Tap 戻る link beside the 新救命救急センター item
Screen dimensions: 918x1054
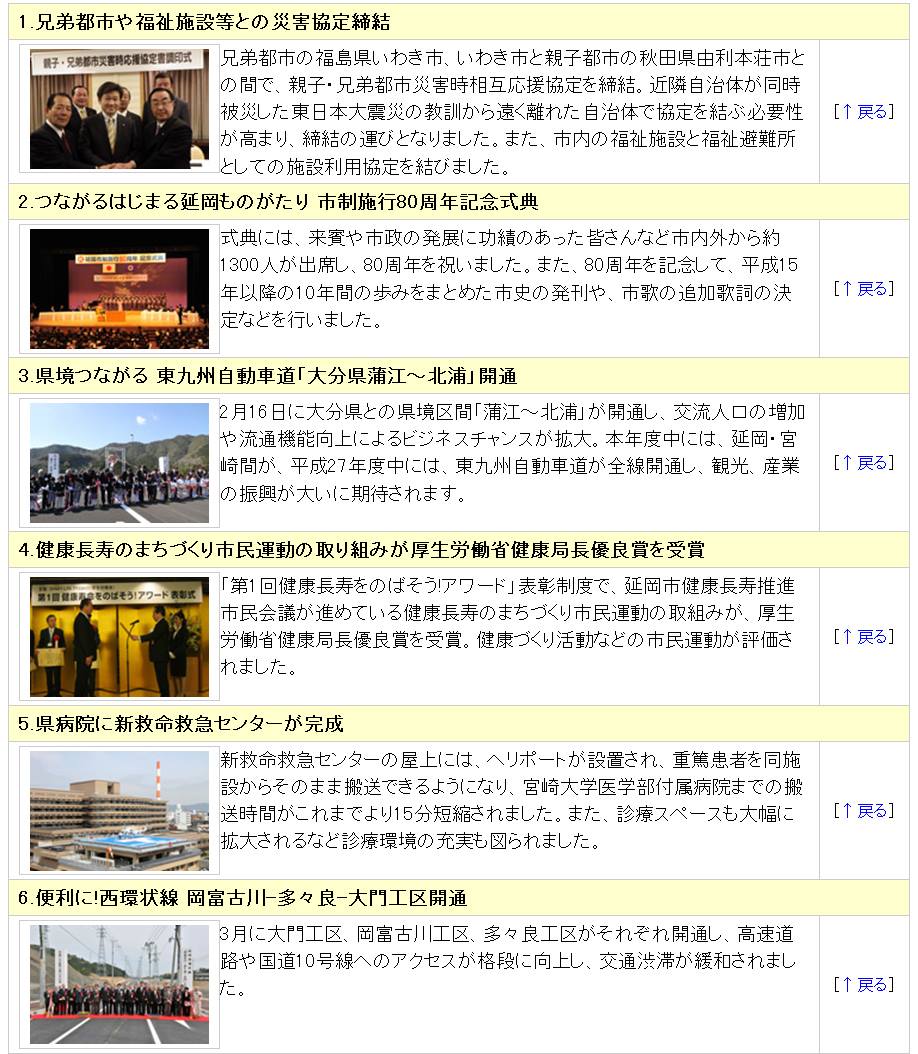pyautogui.click(x=865, y=811)
